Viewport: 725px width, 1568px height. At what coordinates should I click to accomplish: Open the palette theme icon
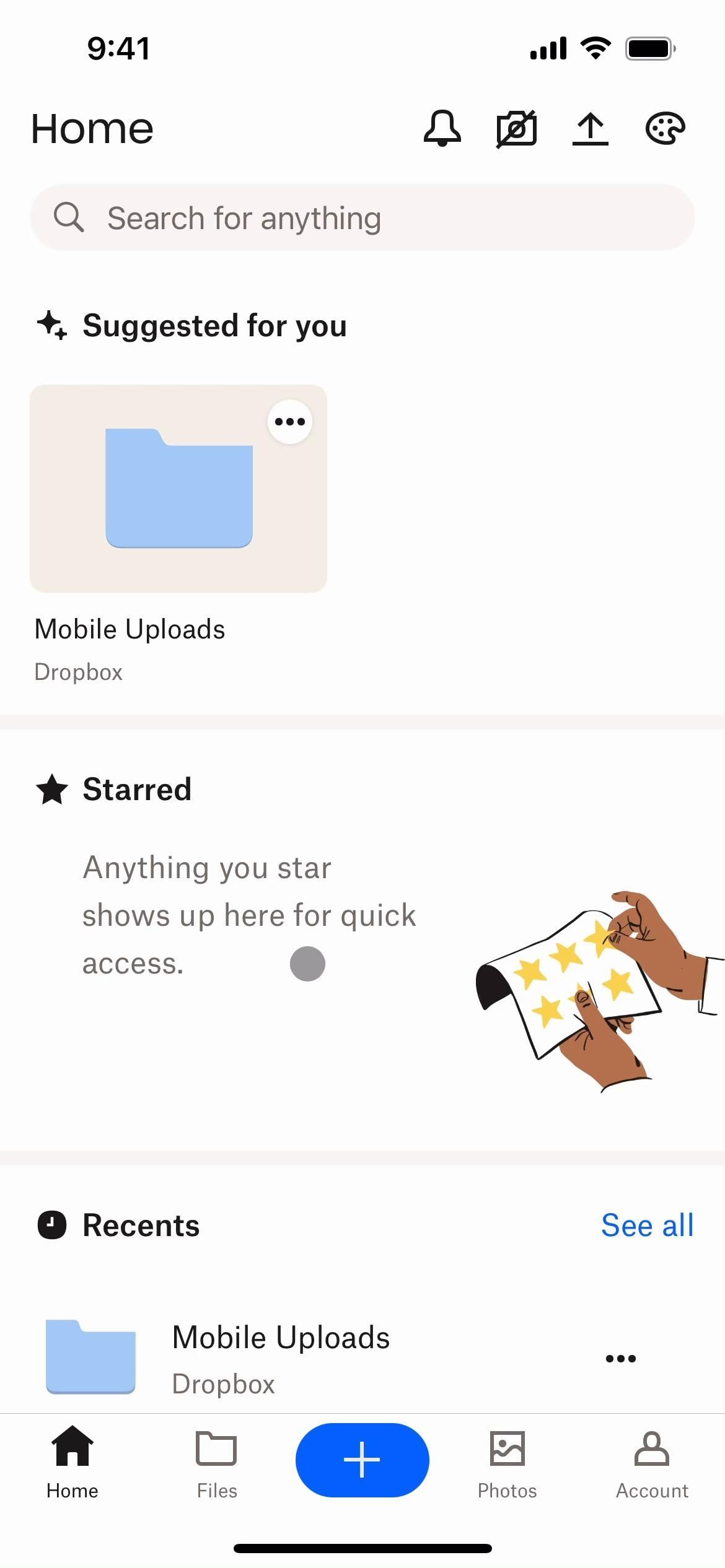(x=665, y=129)
